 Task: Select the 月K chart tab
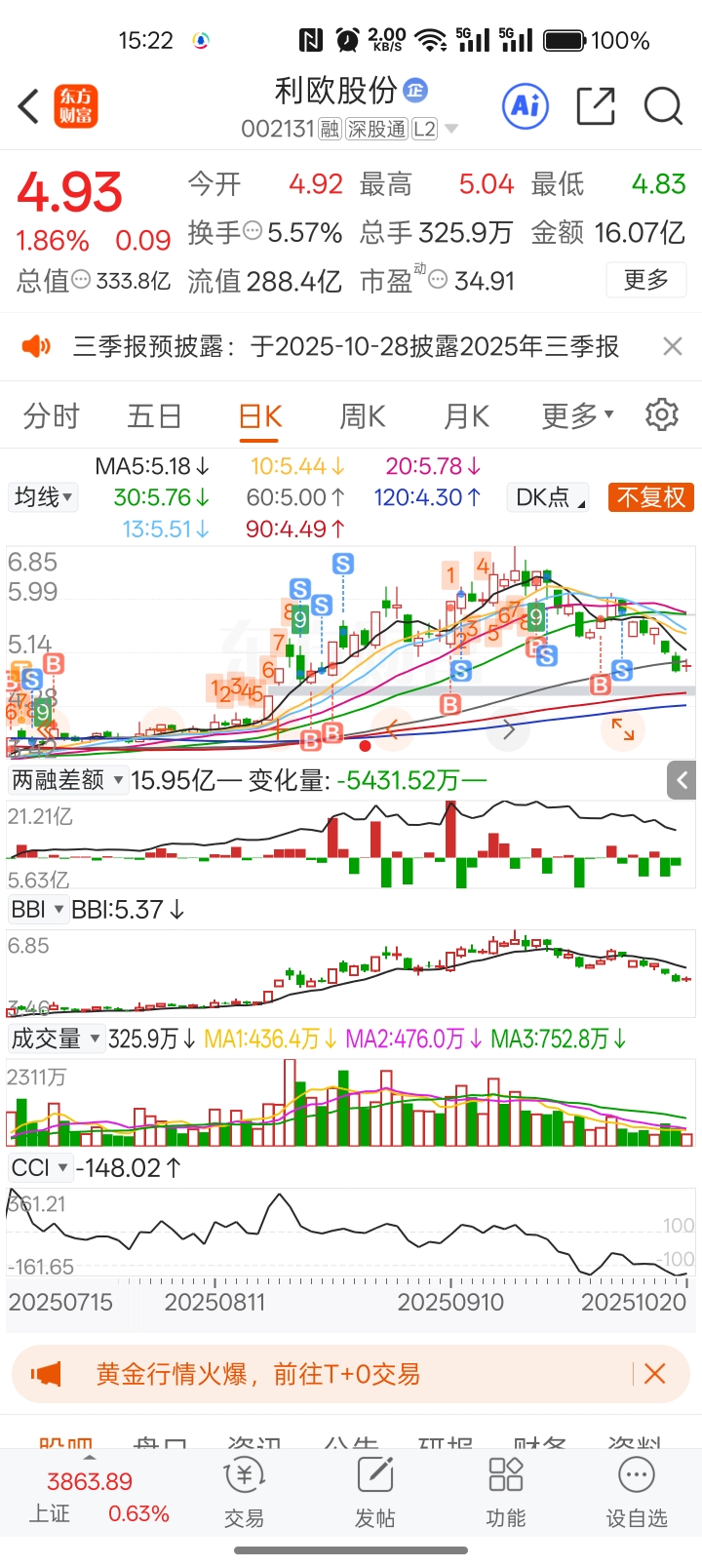466,416
